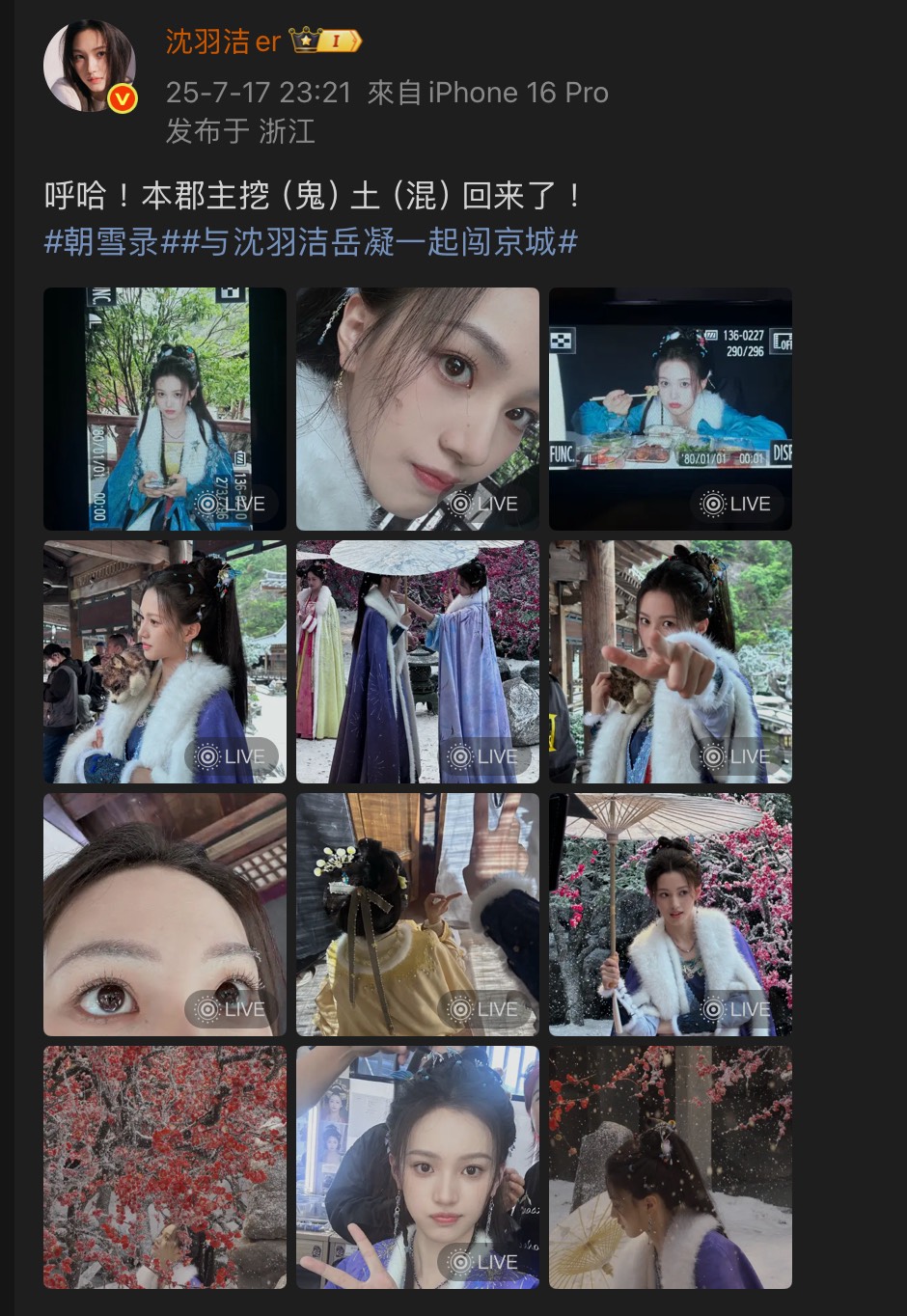Open the photo holding umbrella by plum blossoms
This screenshot has height=1316, width=907.
(x=671, y=914)
